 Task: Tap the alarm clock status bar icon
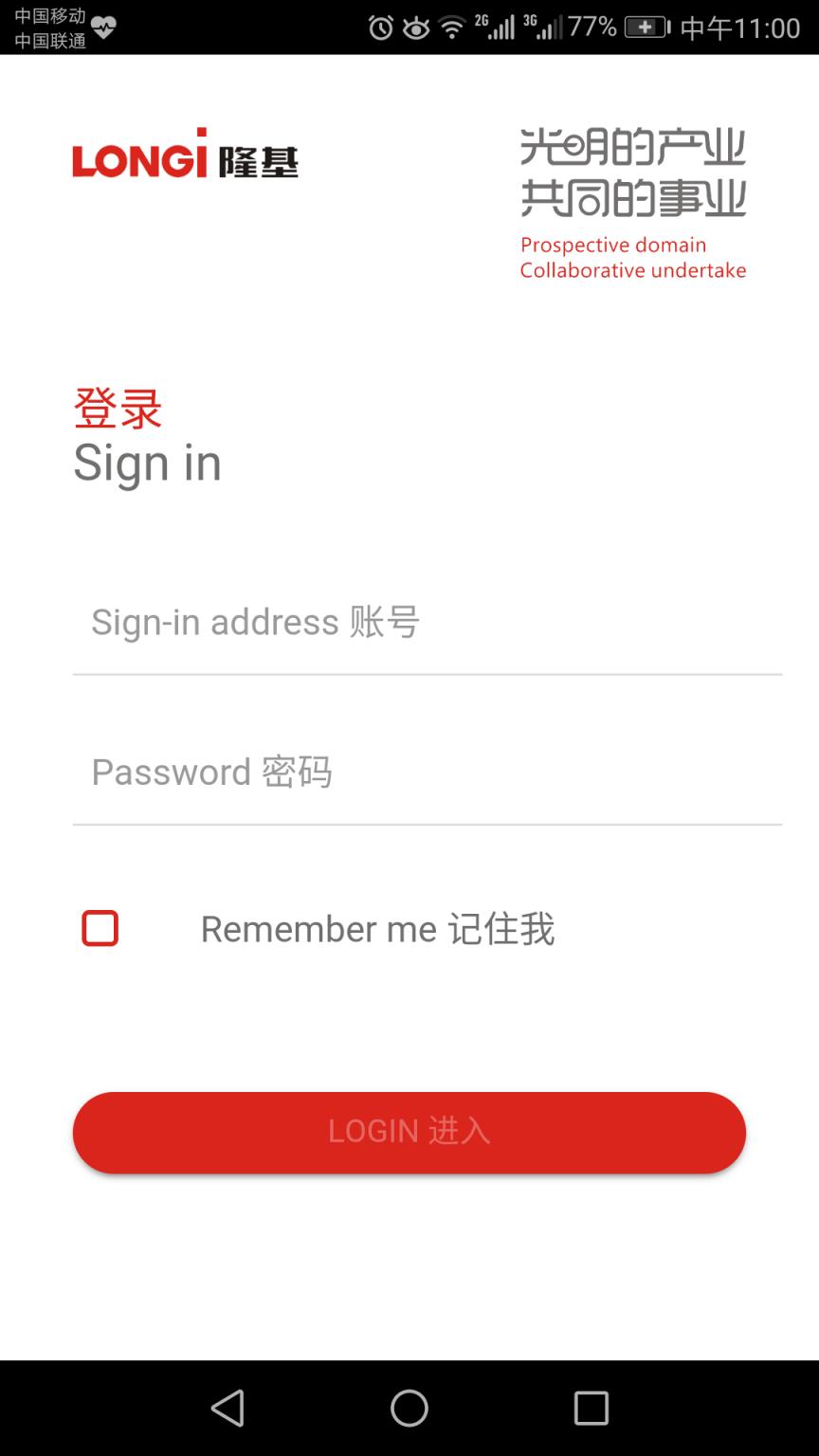[379, 27]
